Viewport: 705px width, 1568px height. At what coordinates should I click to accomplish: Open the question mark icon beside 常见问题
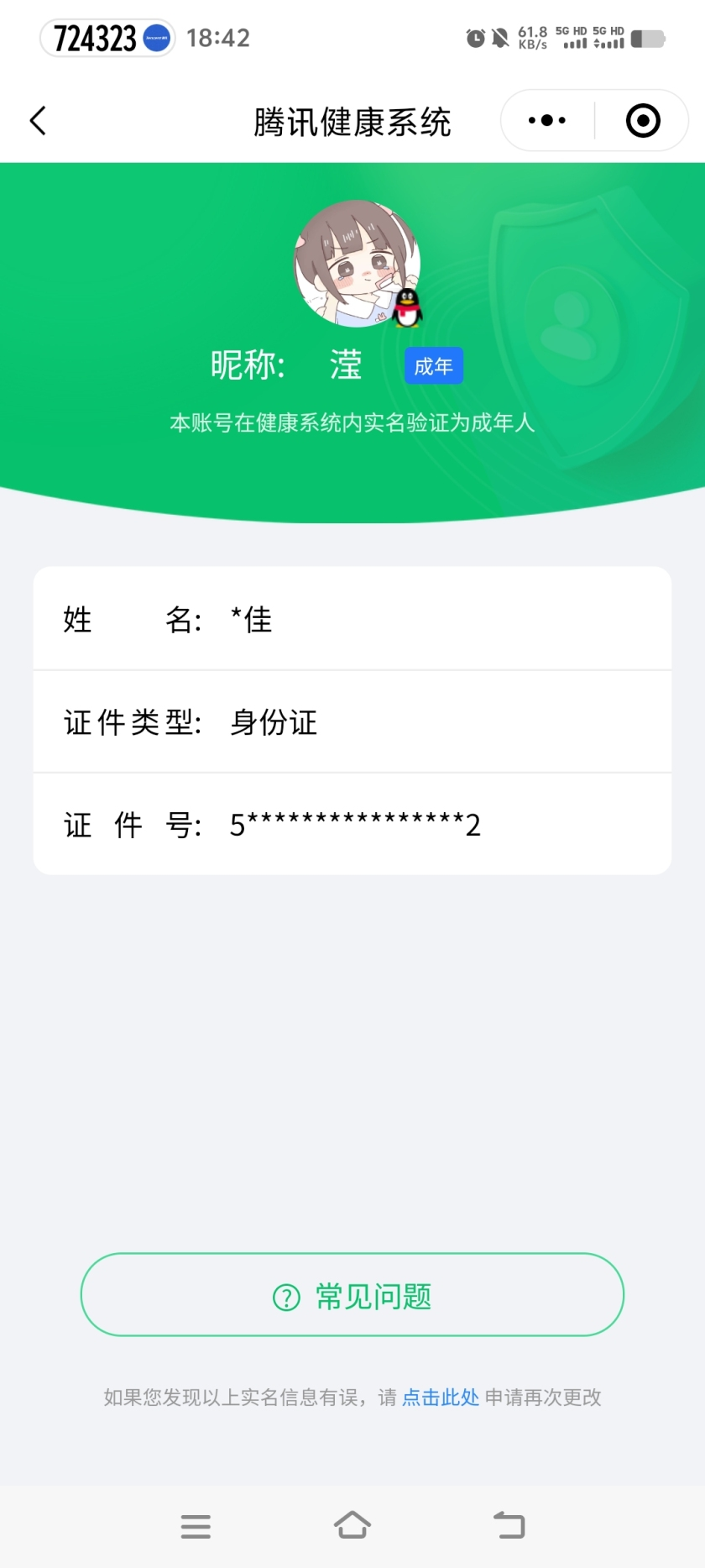point(286,1296)
